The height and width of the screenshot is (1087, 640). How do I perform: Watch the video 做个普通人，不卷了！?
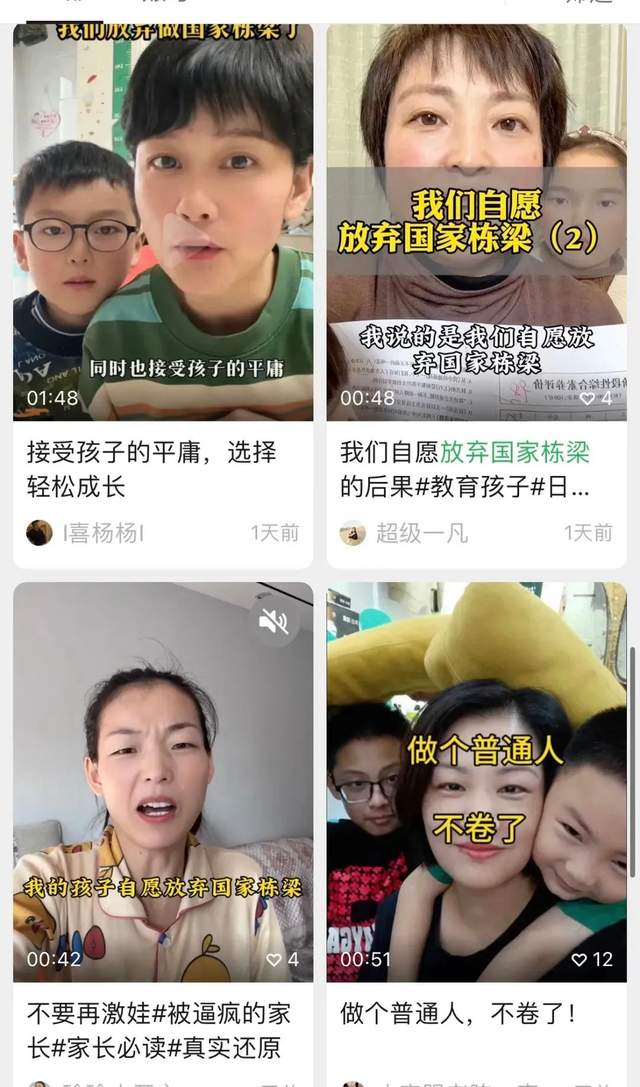476,782
